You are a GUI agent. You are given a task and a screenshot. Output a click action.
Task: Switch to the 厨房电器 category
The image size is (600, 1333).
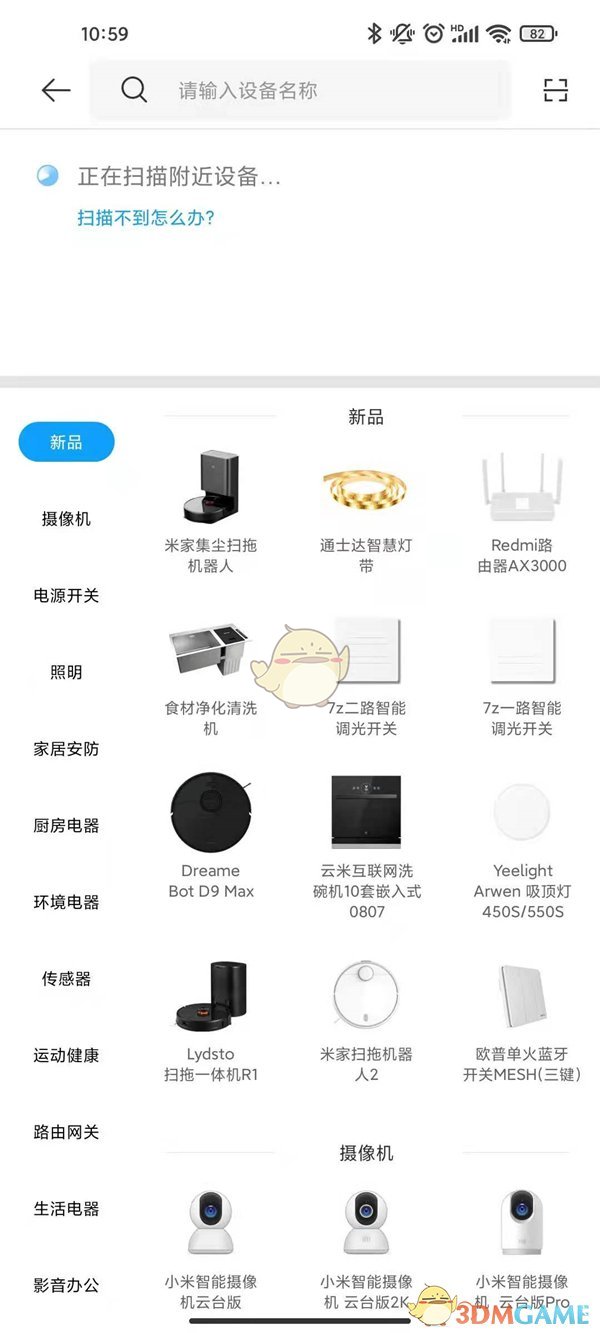pos(66,825)
